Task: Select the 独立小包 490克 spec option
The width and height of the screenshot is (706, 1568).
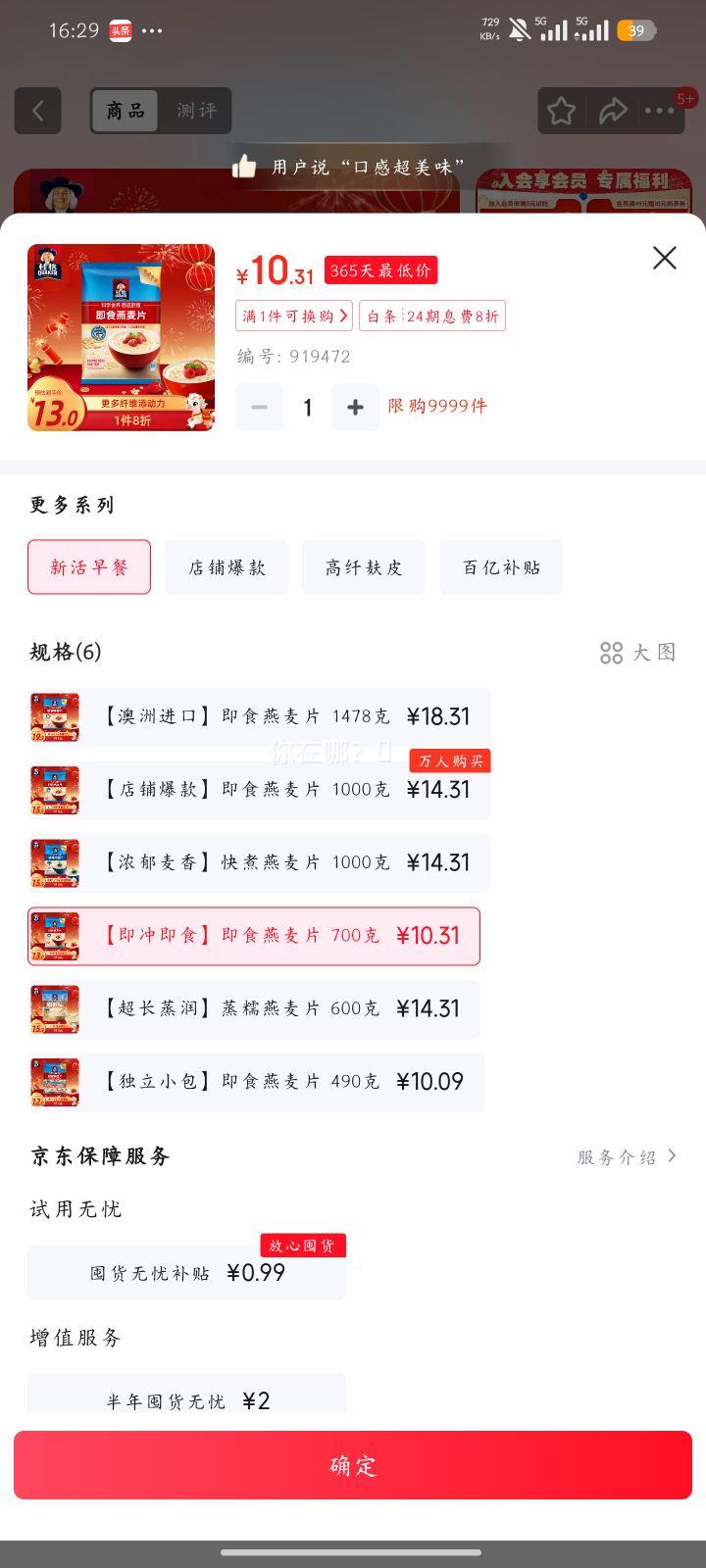Action: pos(255,1082)
